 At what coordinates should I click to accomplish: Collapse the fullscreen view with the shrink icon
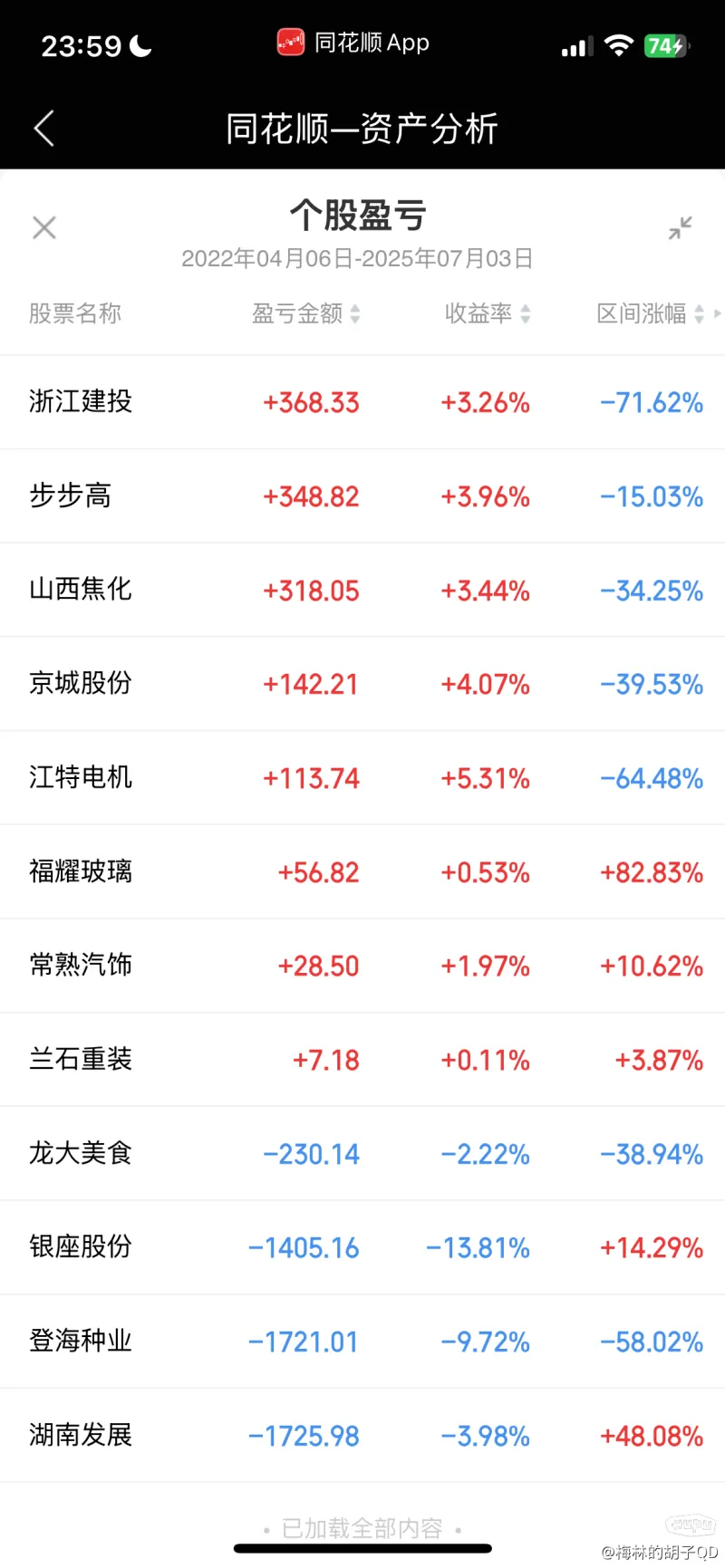coord(680,227)
